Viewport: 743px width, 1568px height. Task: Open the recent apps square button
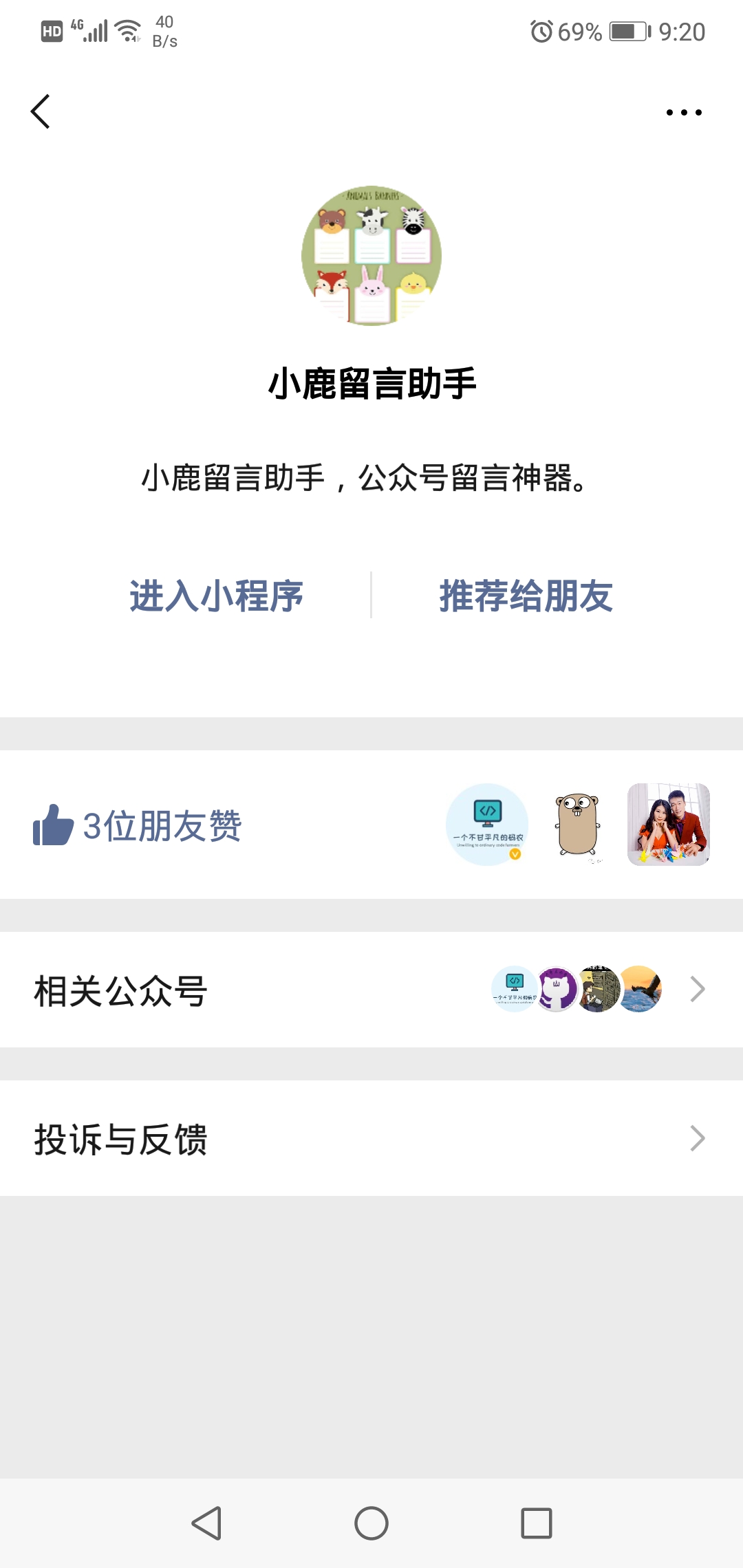[x=536, y=1523]
